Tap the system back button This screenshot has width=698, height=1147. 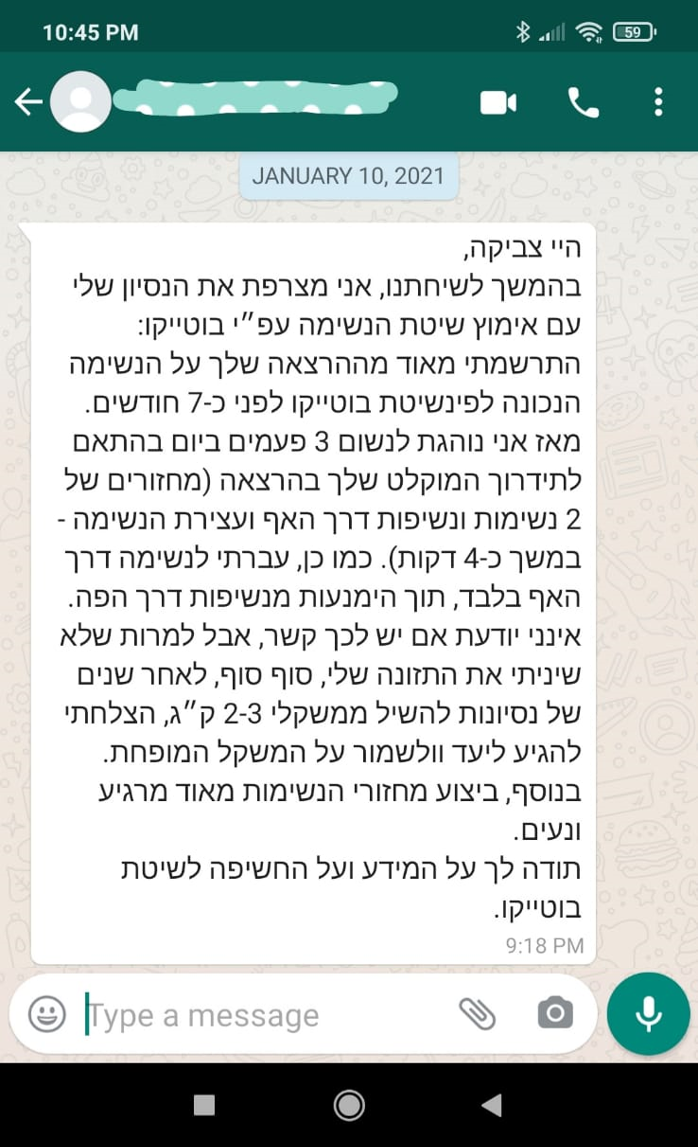491,1104
